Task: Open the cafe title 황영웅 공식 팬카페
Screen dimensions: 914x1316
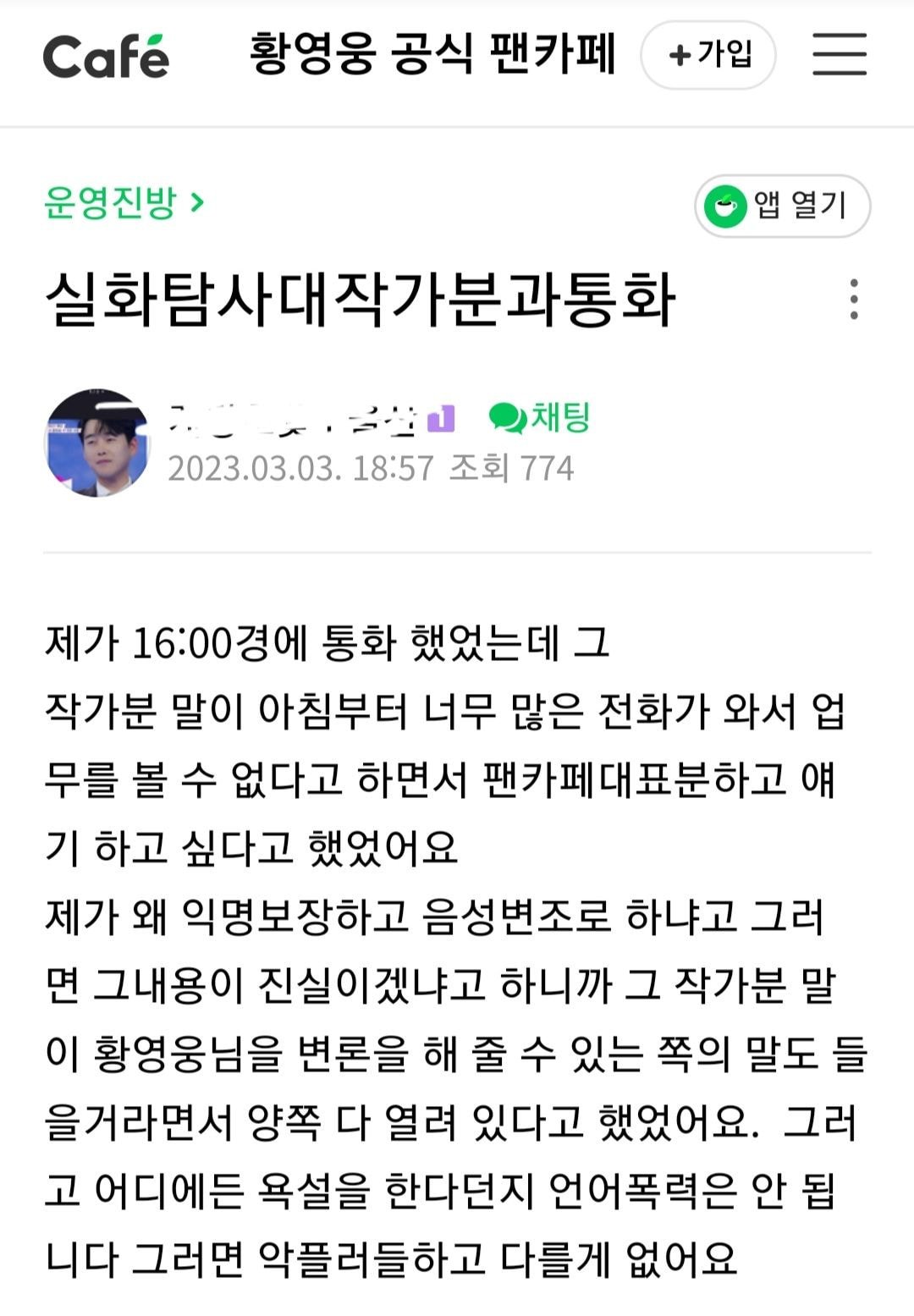Action: coord(432,54)
